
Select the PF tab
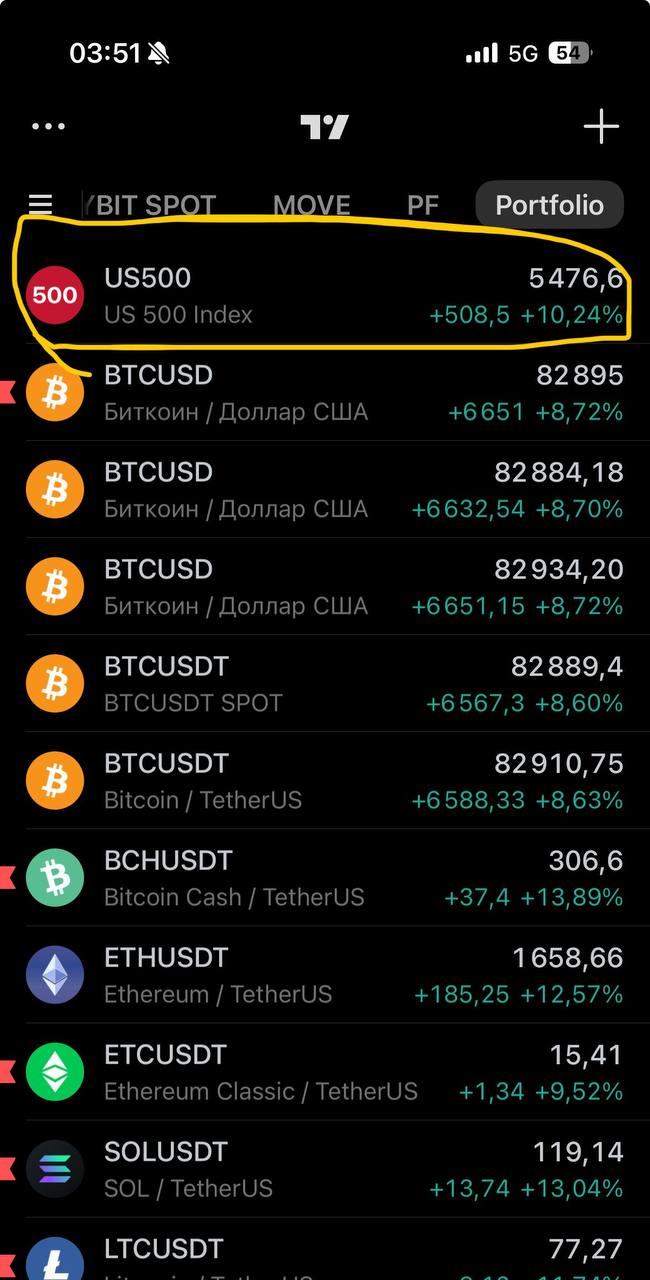pyautogui.click(x=423, y=205)
